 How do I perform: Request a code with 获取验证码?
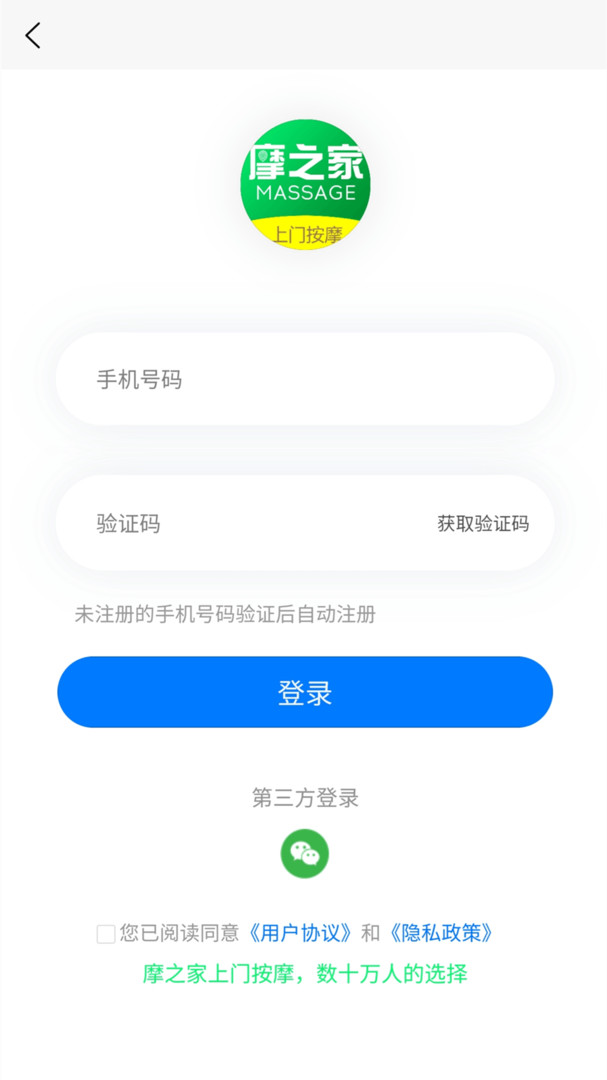coord(483,523)
